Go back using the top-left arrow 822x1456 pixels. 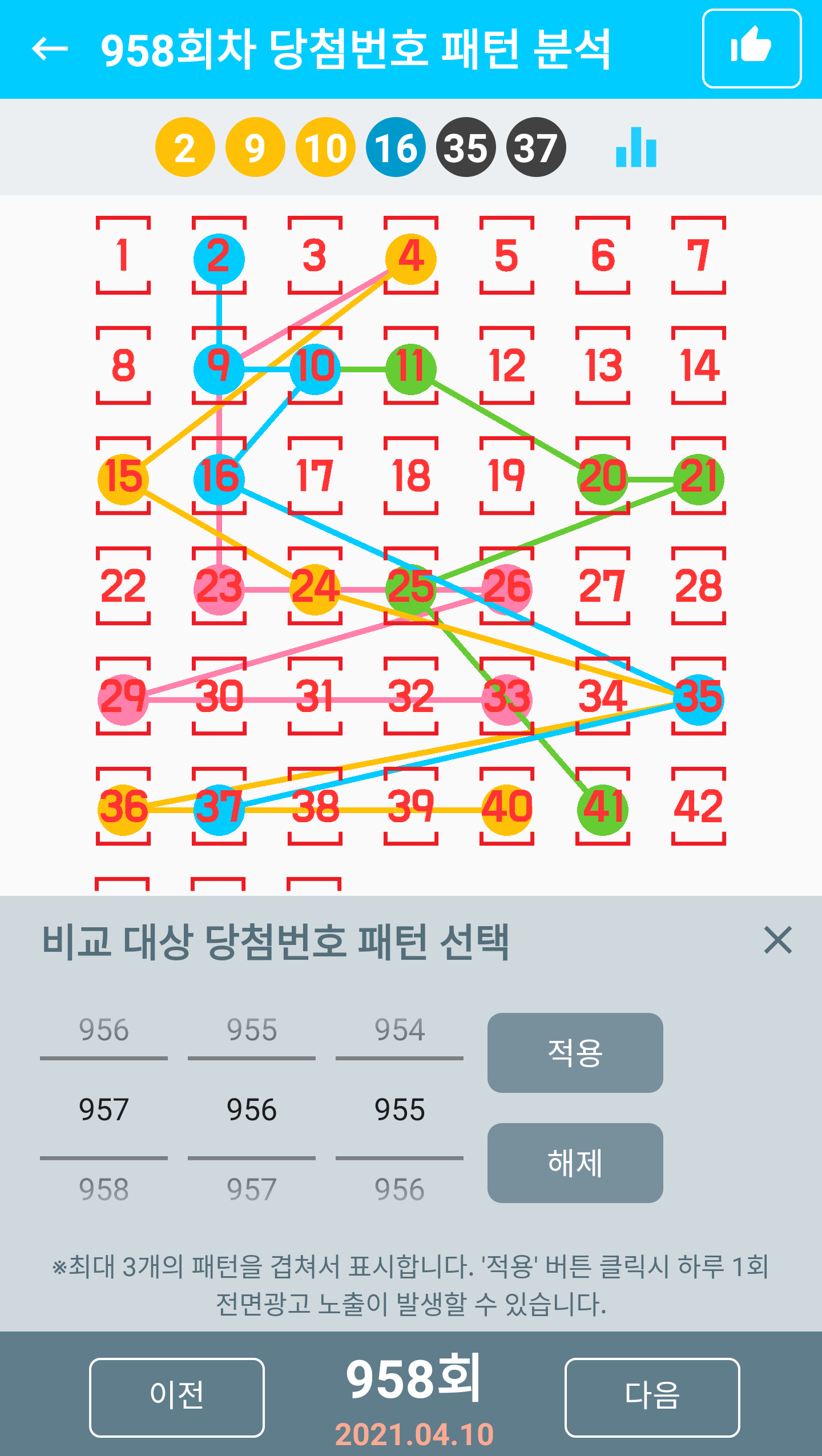point(50,49)
